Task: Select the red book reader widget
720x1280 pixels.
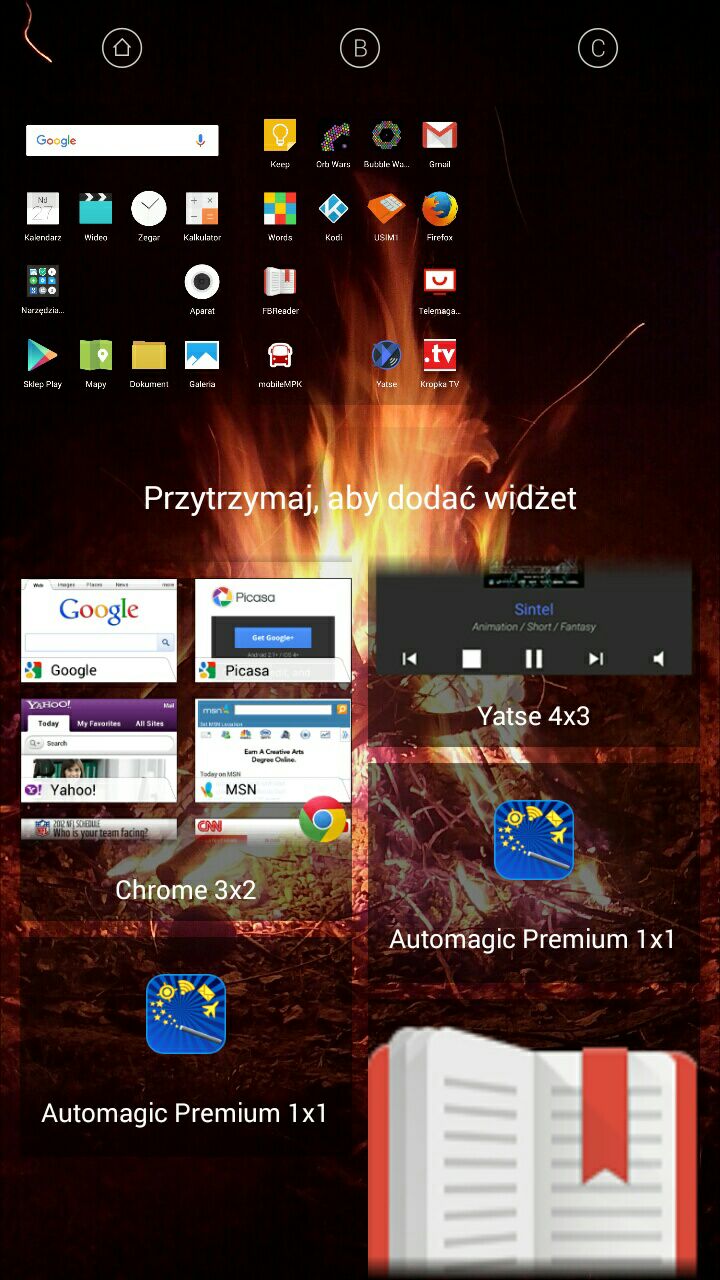Action: (533, 1150)
